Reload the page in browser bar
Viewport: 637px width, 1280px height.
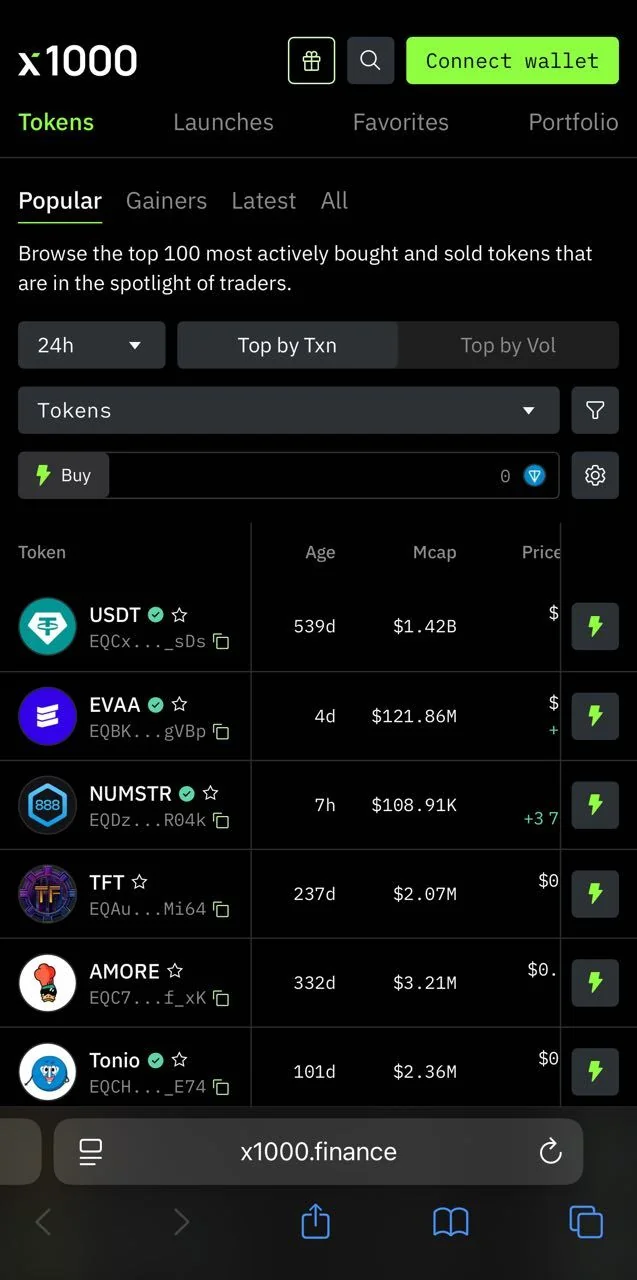[x=550, y=1152]
